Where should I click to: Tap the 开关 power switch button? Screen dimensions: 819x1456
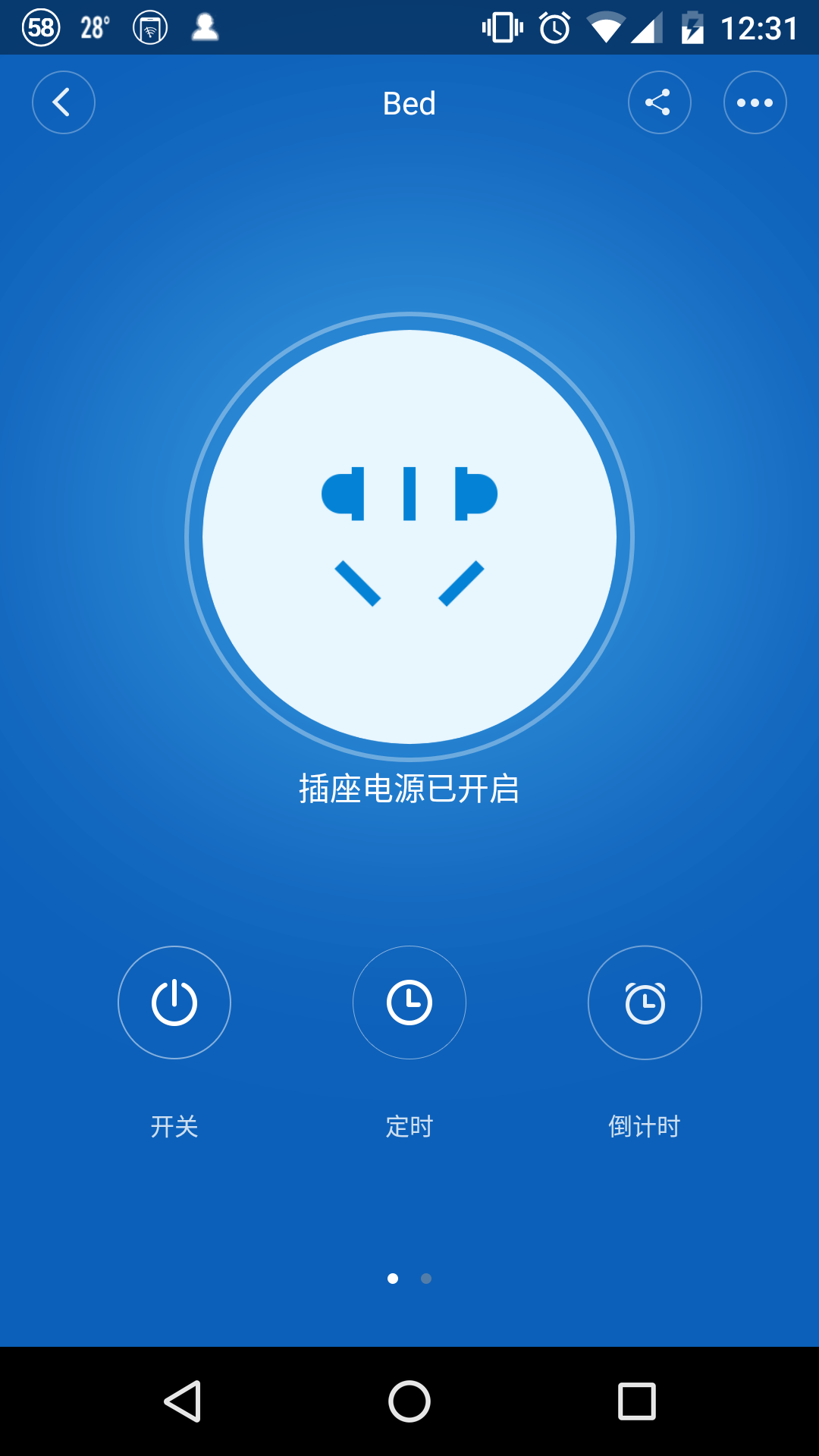tap(174, 1003)
